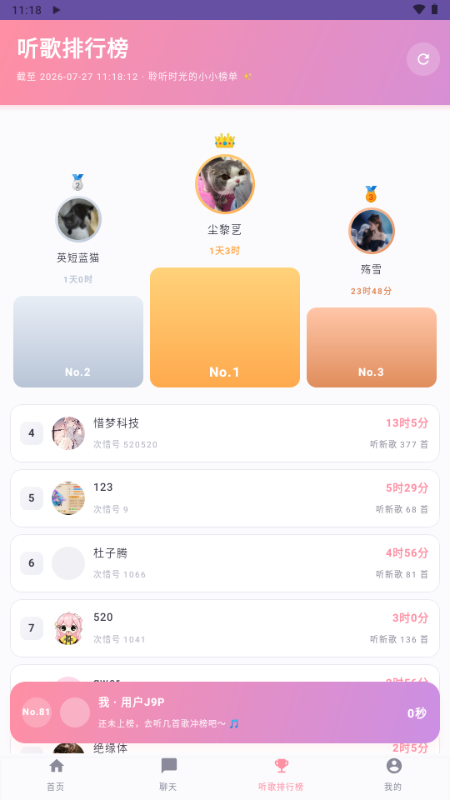Open the rank 4 row 惜梦科技
The width and height of the screenshot is (450, 800).
[x=225, y=433]
